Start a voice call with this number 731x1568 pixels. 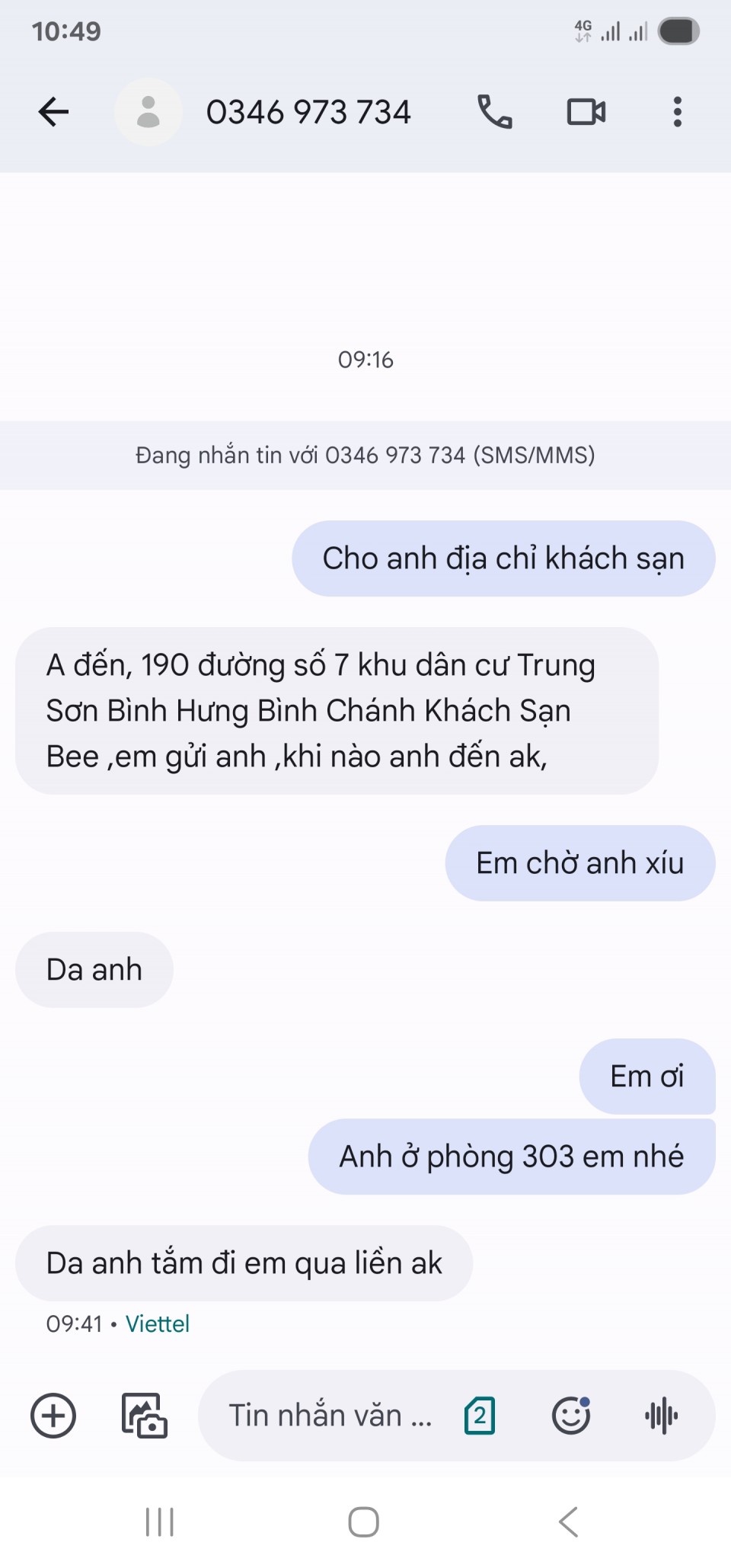coord(494,112)
